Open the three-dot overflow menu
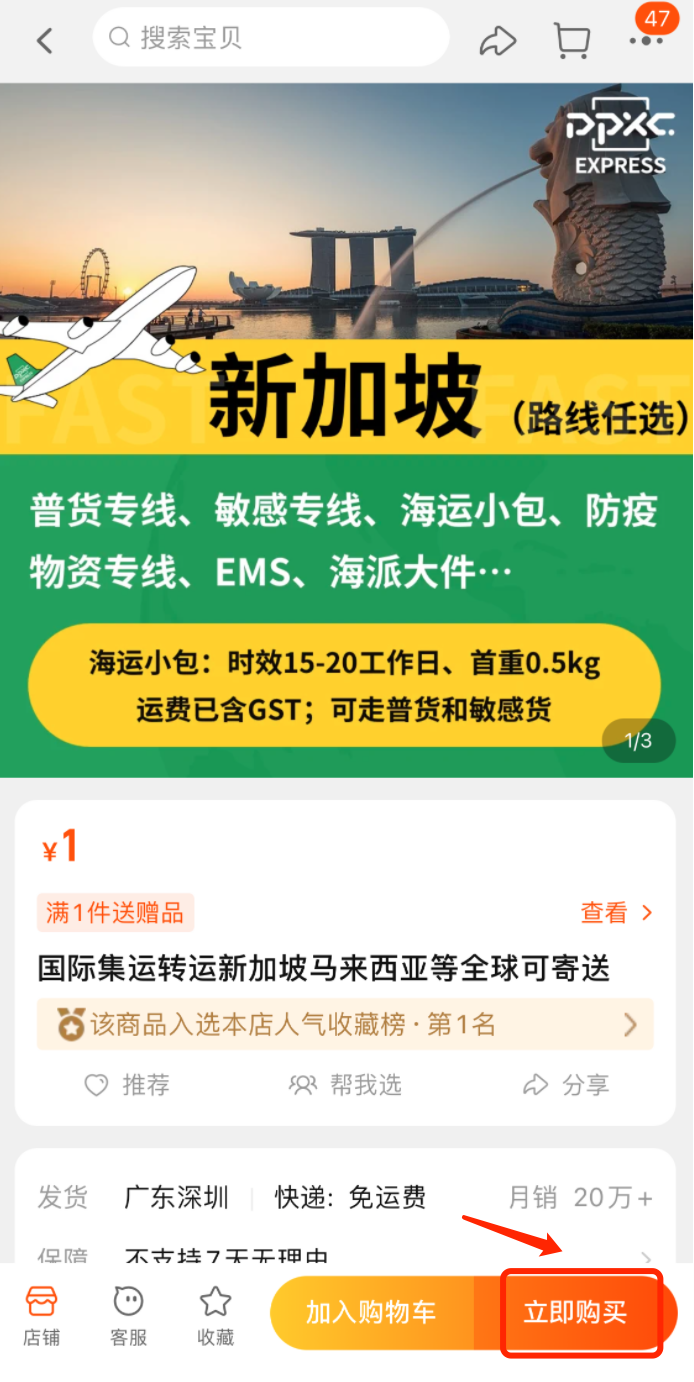Screen dimensions: 694x1382 click(x=646, y=40)
